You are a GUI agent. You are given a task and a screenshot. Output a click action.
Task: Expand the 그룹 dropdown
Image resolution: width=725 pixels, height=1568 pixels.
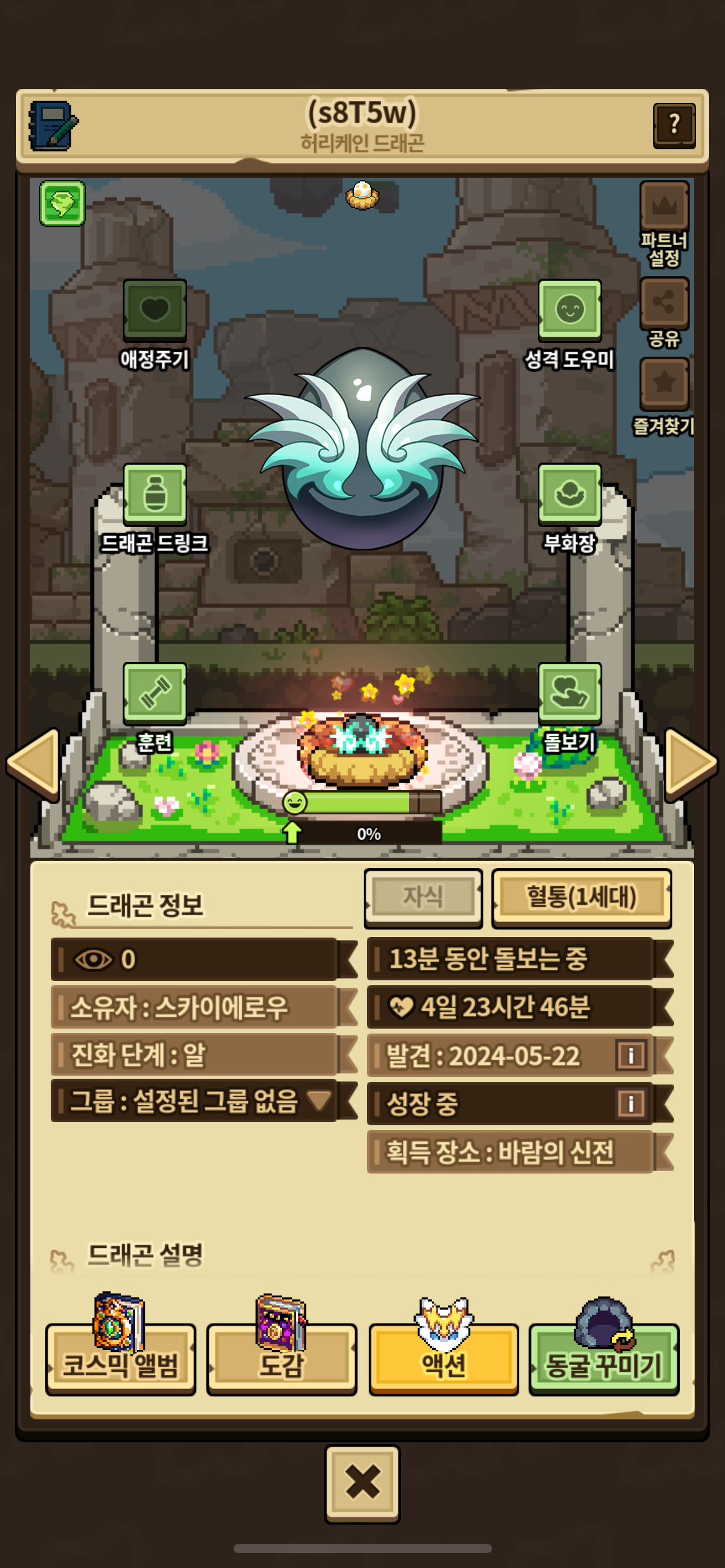click(319, 1100)
